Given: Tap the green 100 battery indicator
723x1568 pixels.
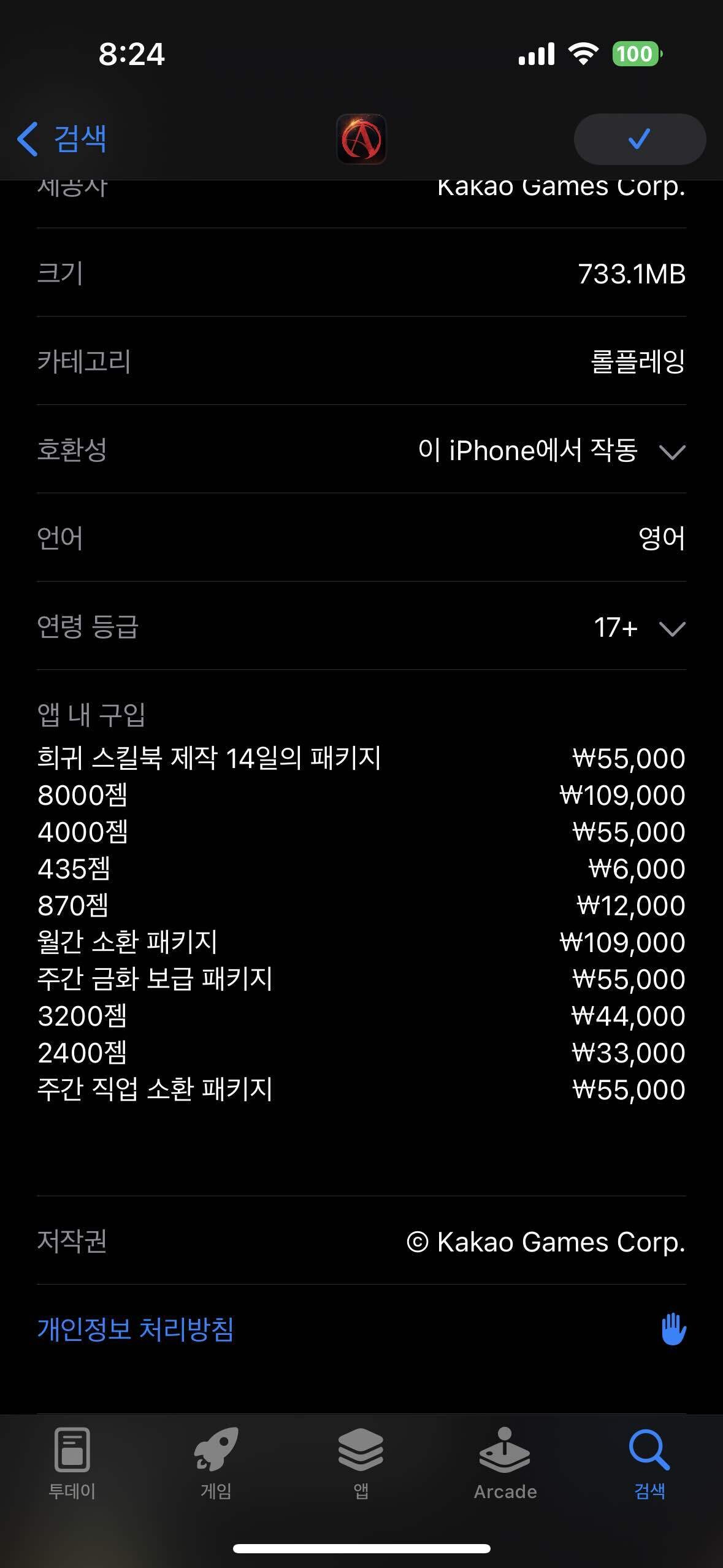Looking at the screenshot, I should [x=636, y=54].
